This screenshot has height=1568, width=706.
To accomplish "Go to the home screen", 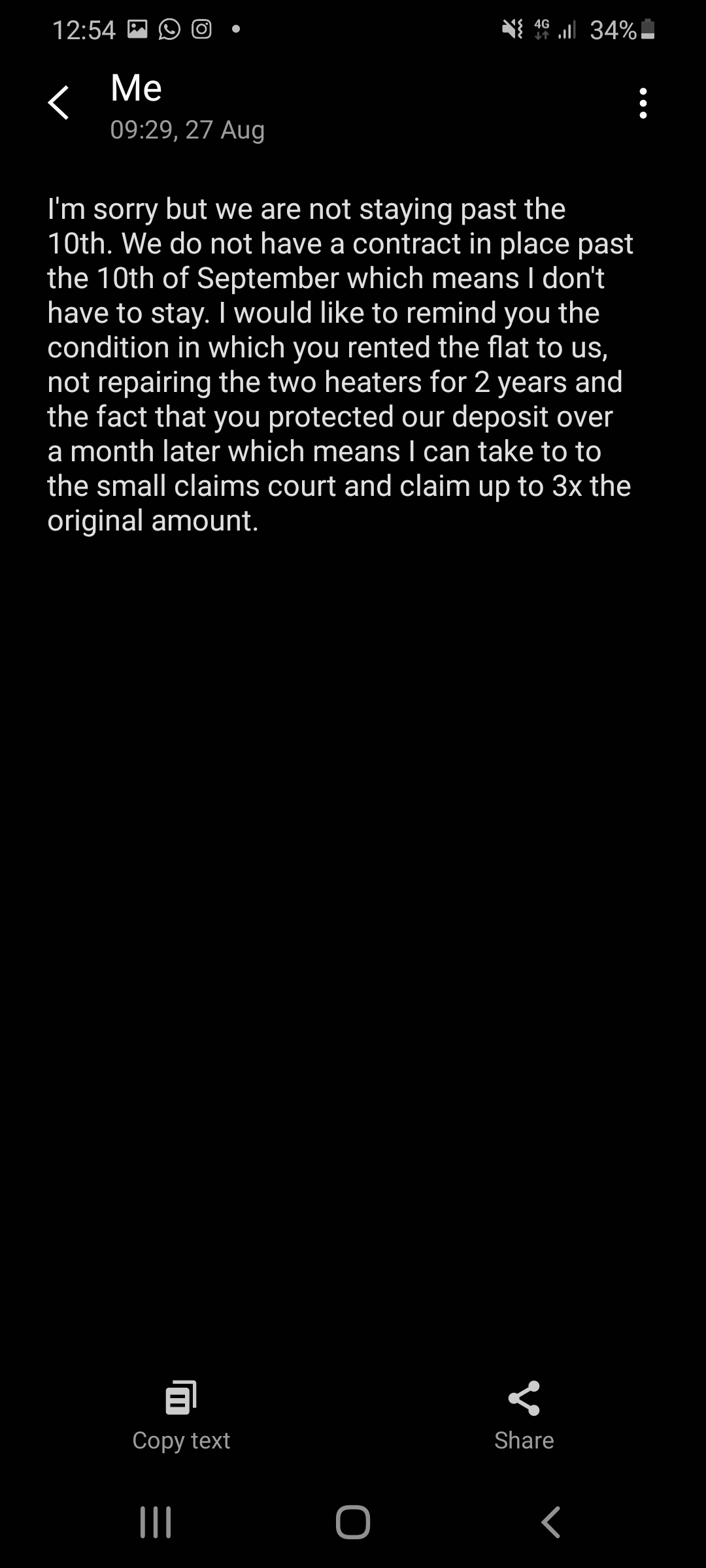I will click(x=353, y=1522).
